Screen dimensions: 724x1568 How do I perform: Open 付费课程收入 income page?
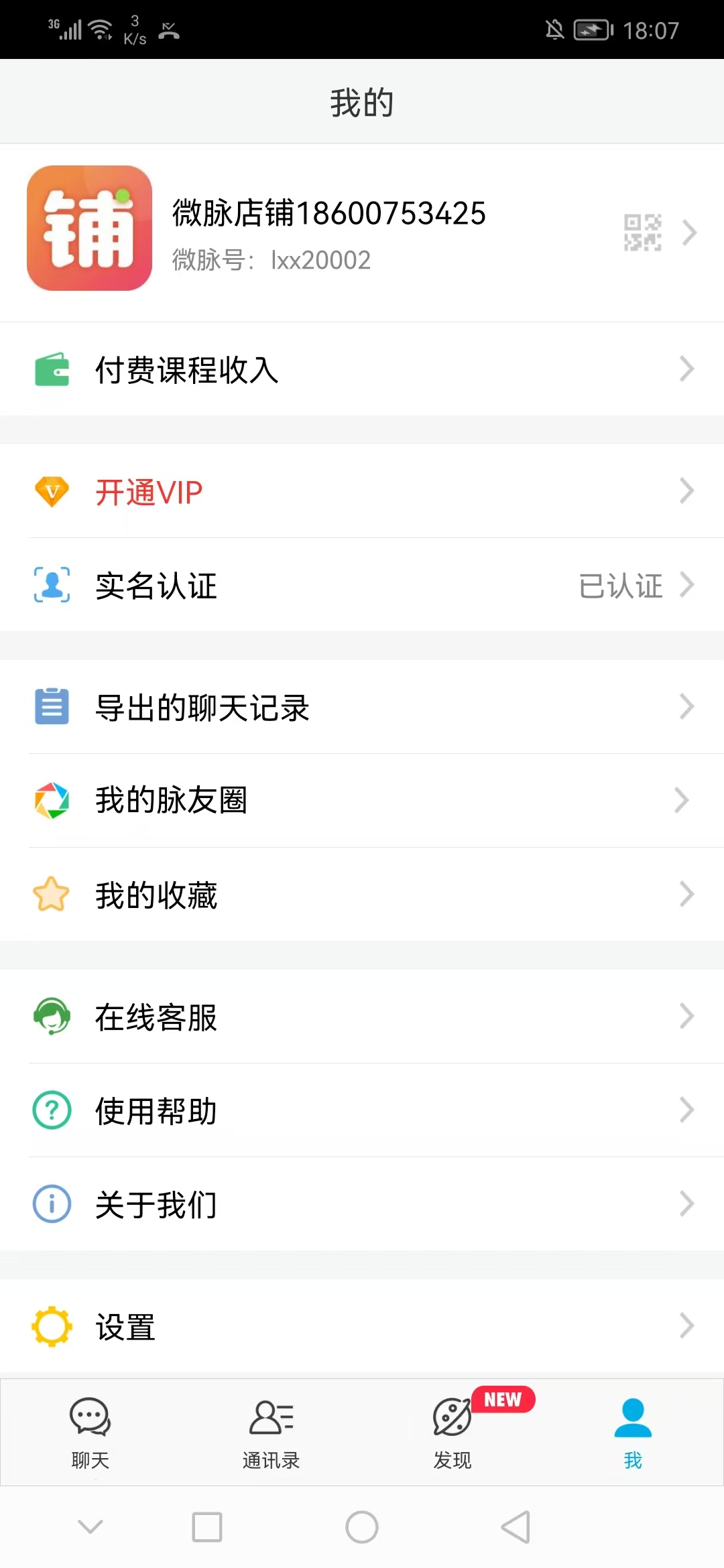click(x=268, y=370)
